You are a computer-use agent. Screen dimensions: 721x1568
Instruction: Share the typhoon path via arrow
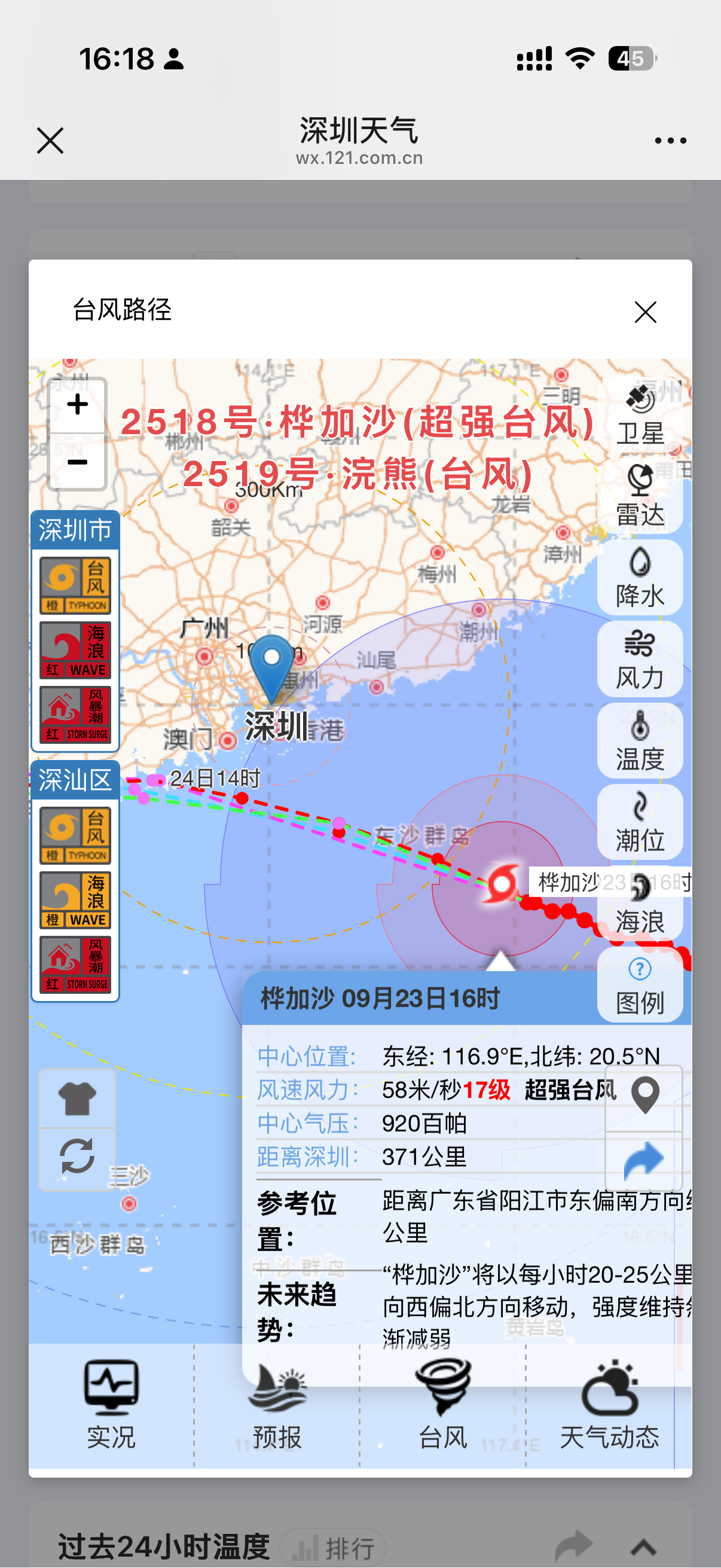pyautogui.click(x=644, y=1160)
